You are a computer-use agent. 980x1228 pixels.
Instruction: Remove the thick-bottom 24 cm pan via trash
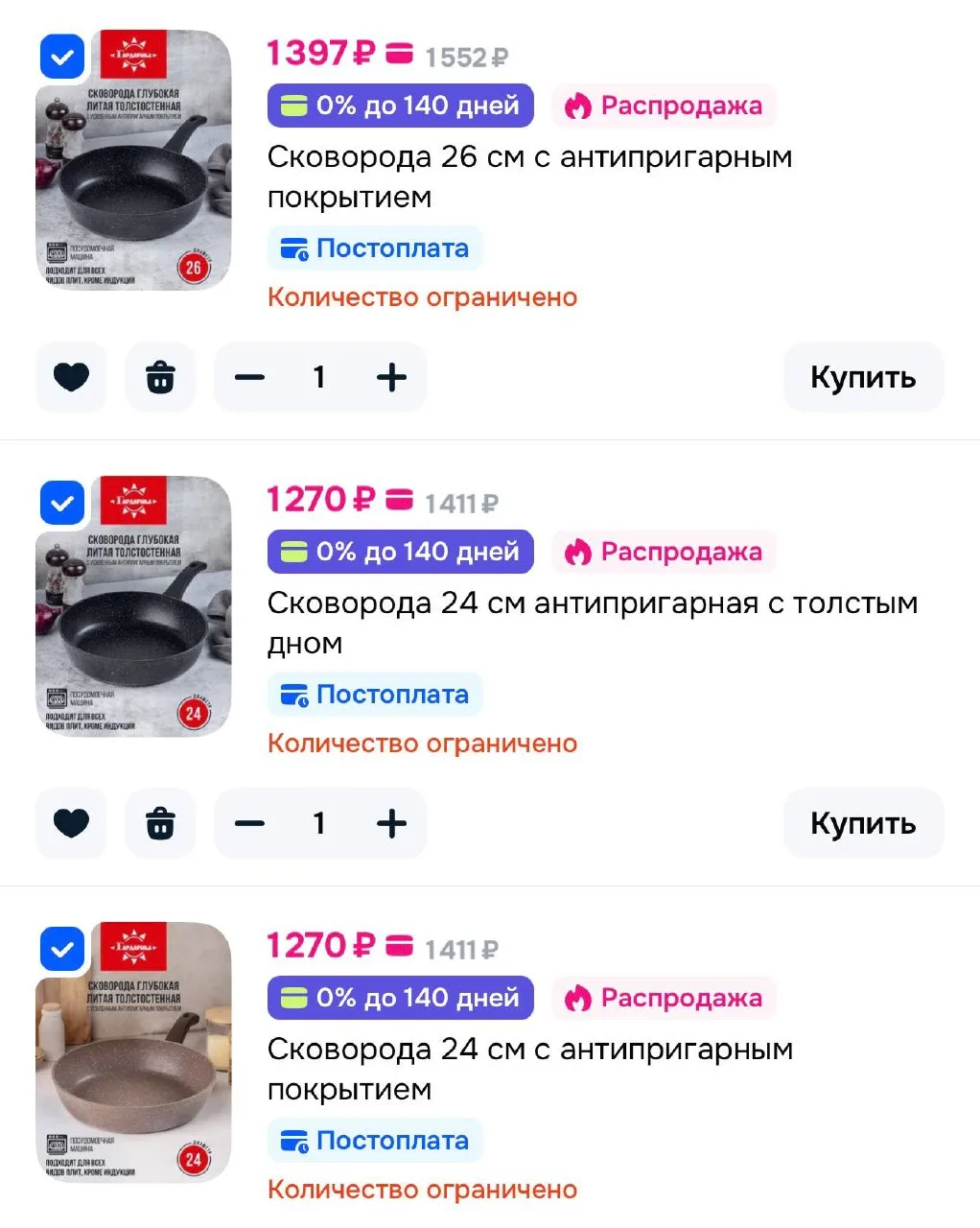point(160,823)
